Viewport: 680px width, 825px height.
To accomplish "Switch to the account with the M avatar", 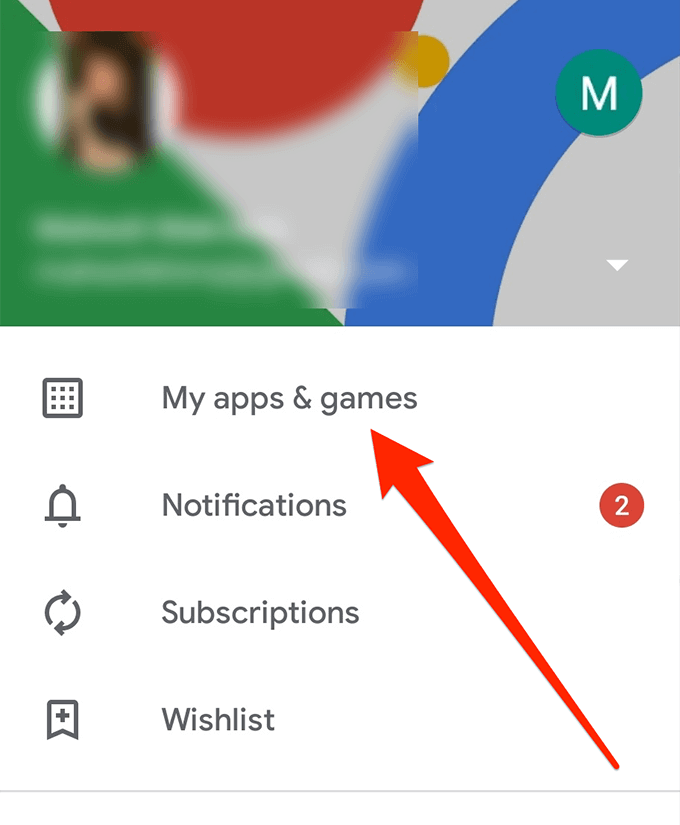I will [598, 94].
